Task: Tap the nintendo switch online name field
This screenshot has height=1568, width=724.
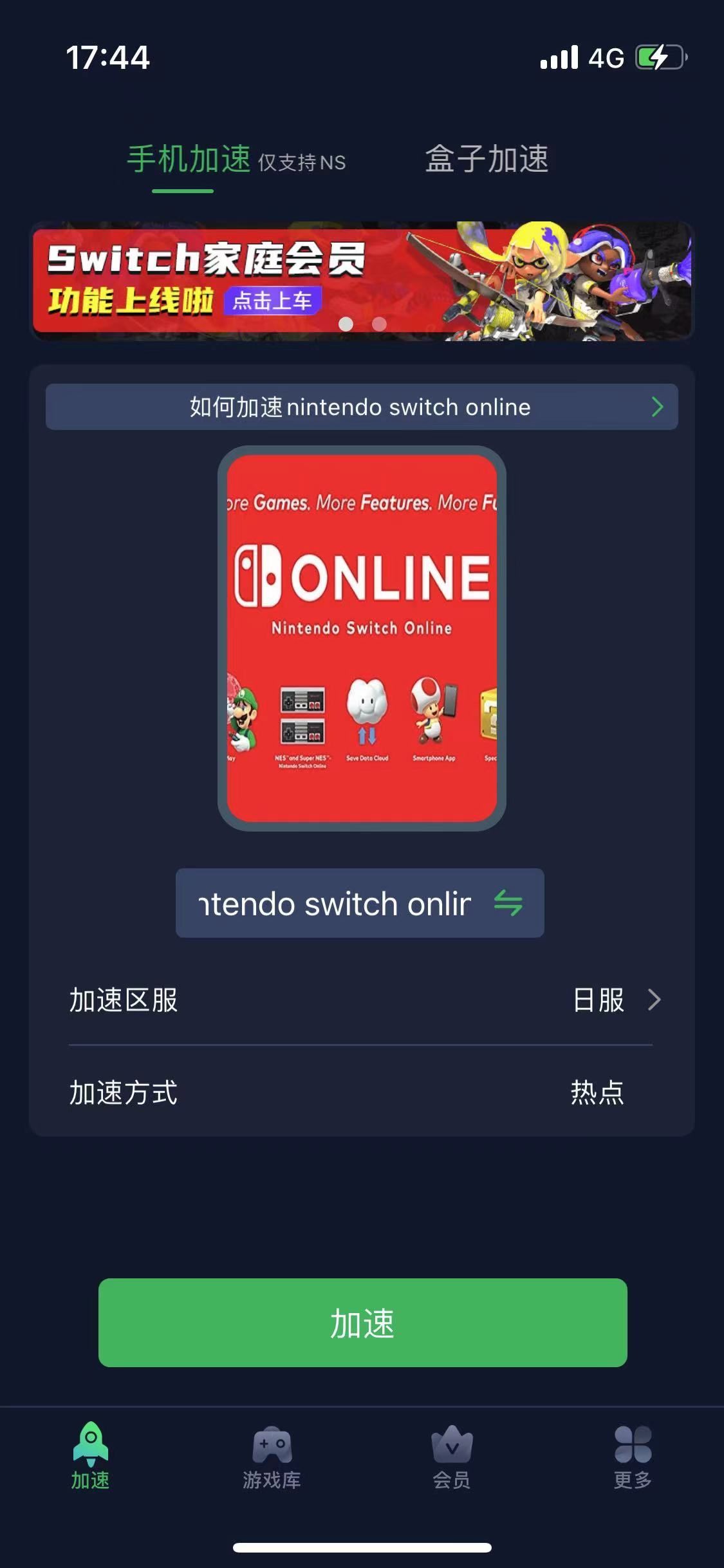Action: click(335, 904)
